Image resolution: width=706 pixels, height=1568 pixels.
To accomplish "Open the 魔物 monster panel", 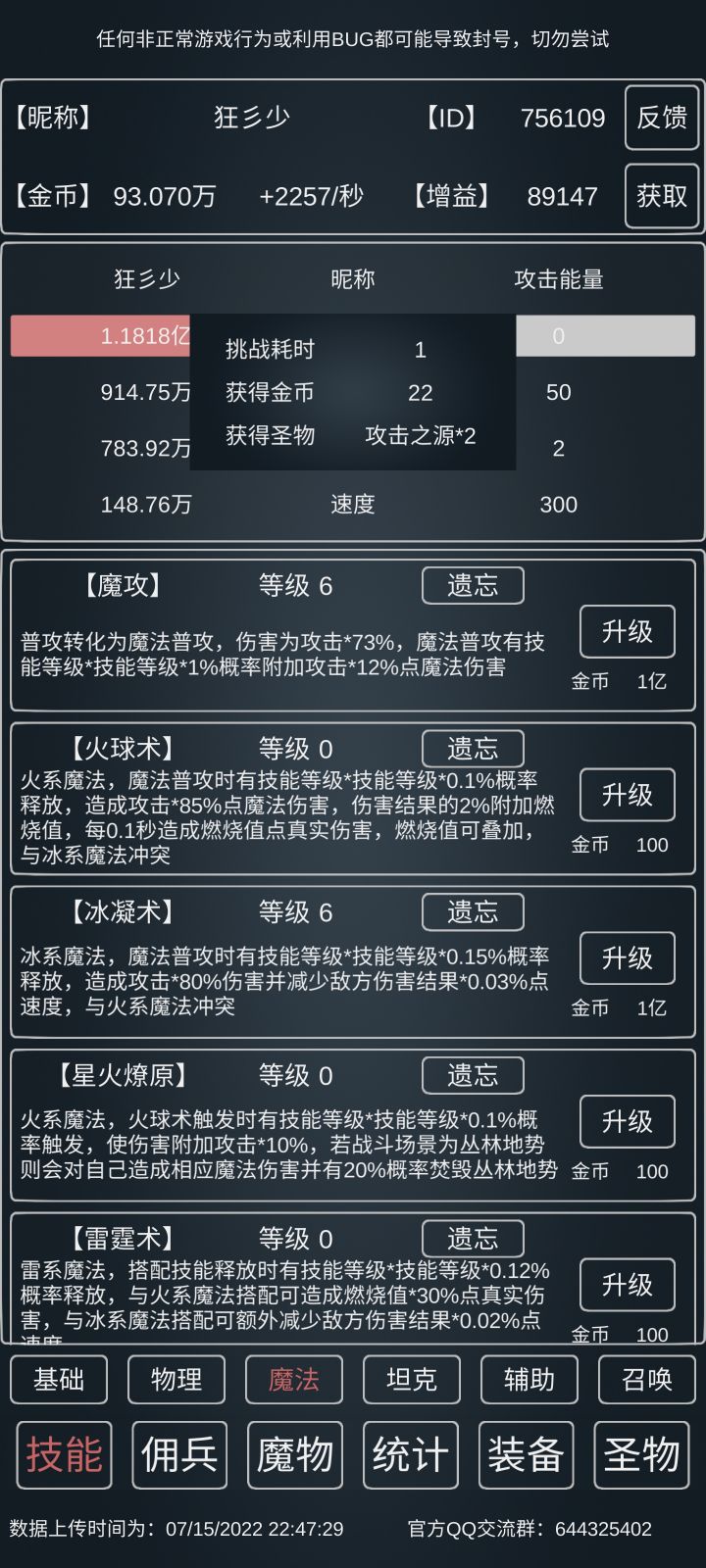I will (295, 1456).
